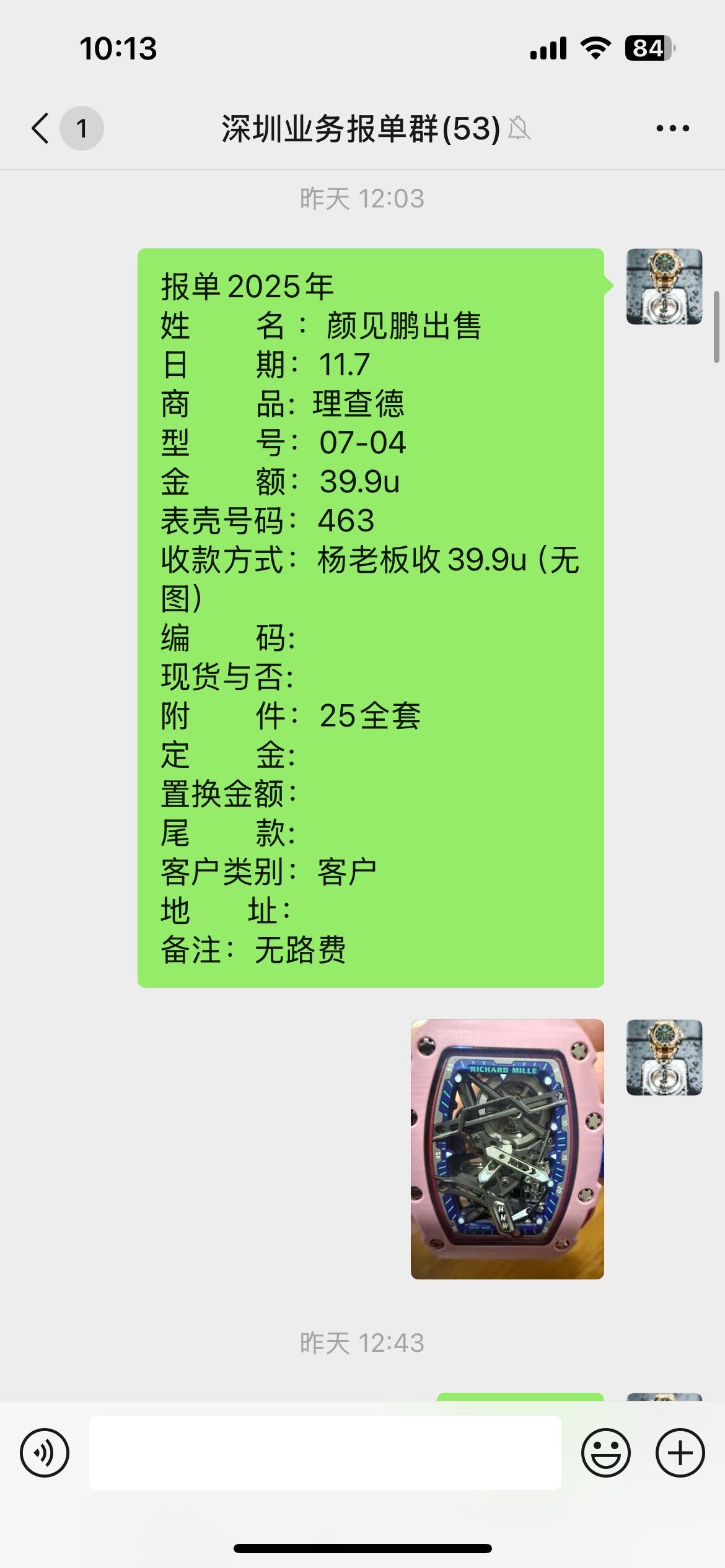Open sender's avatar beside the watch photo
Image resolution: width=725 pixels, height=1568 pixels.
(664, 1057)
